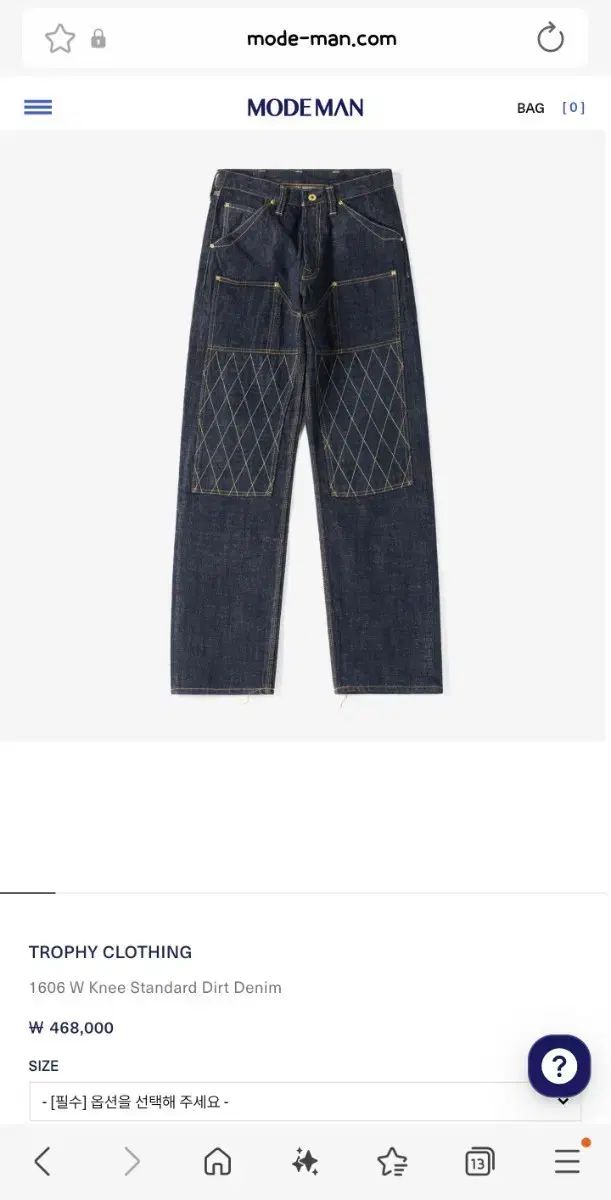
Task: Reload the page
Action: (550, 39)
